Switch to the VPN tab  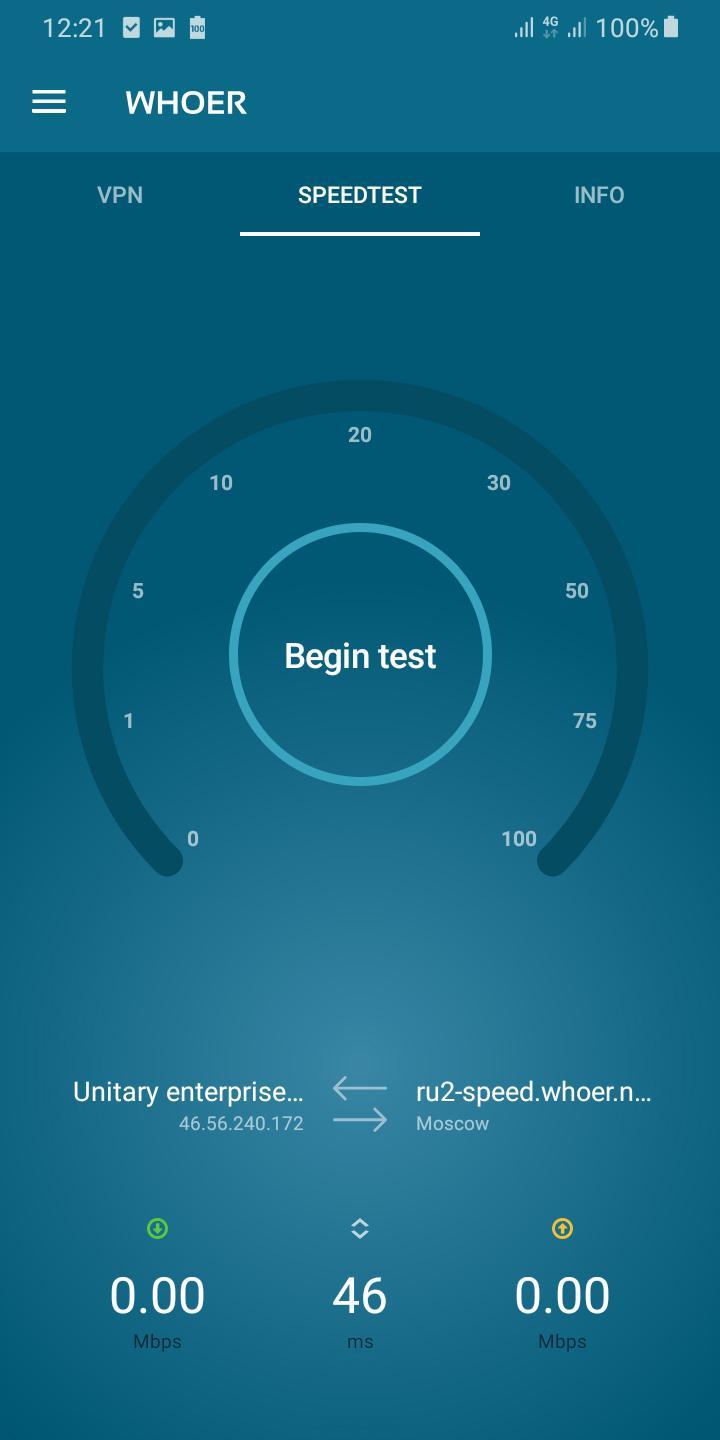pos(120,195)
